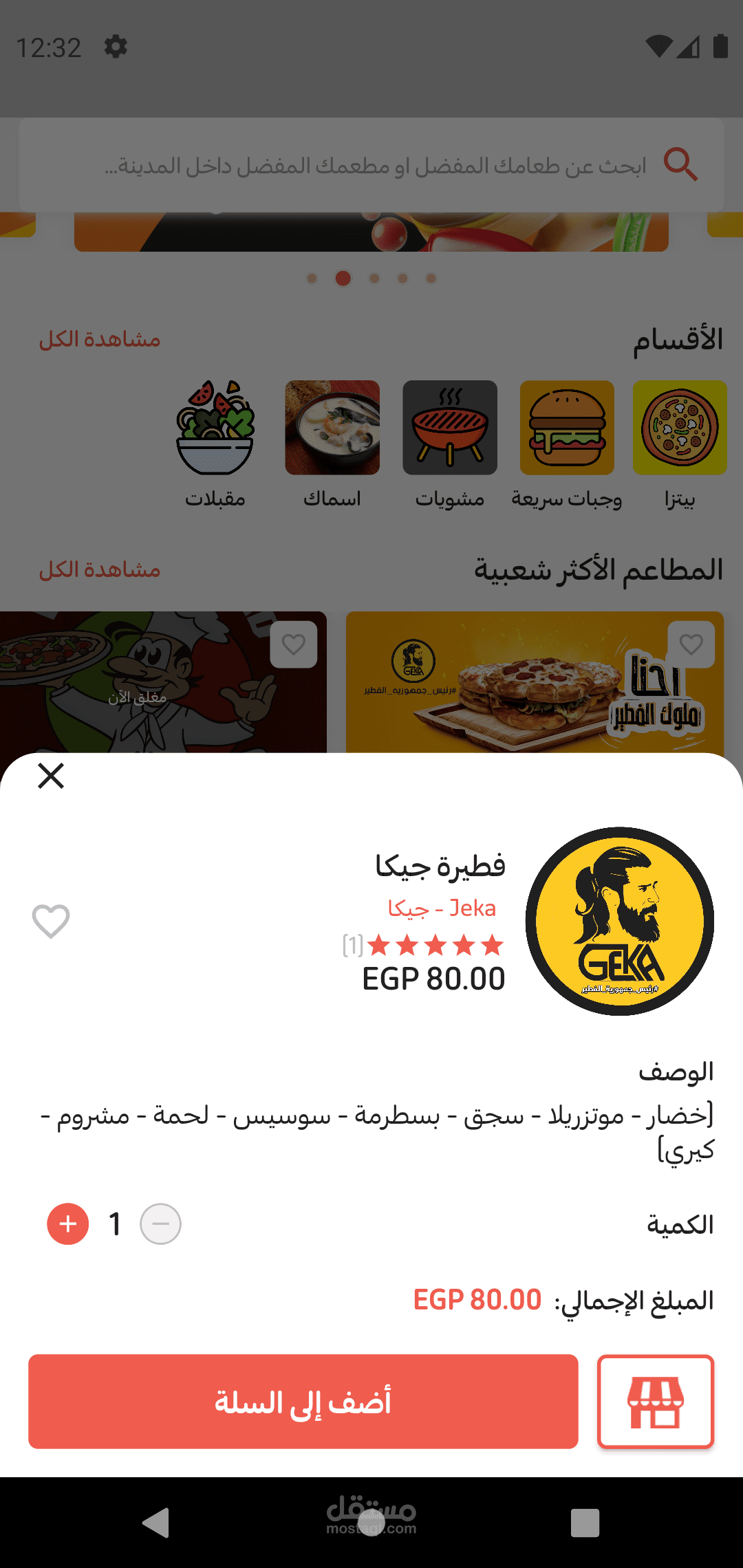Tap أضف إلى السلة button
This screenshot has height=1568, width=743.
pyautogui.click(x=303, y=1402)
